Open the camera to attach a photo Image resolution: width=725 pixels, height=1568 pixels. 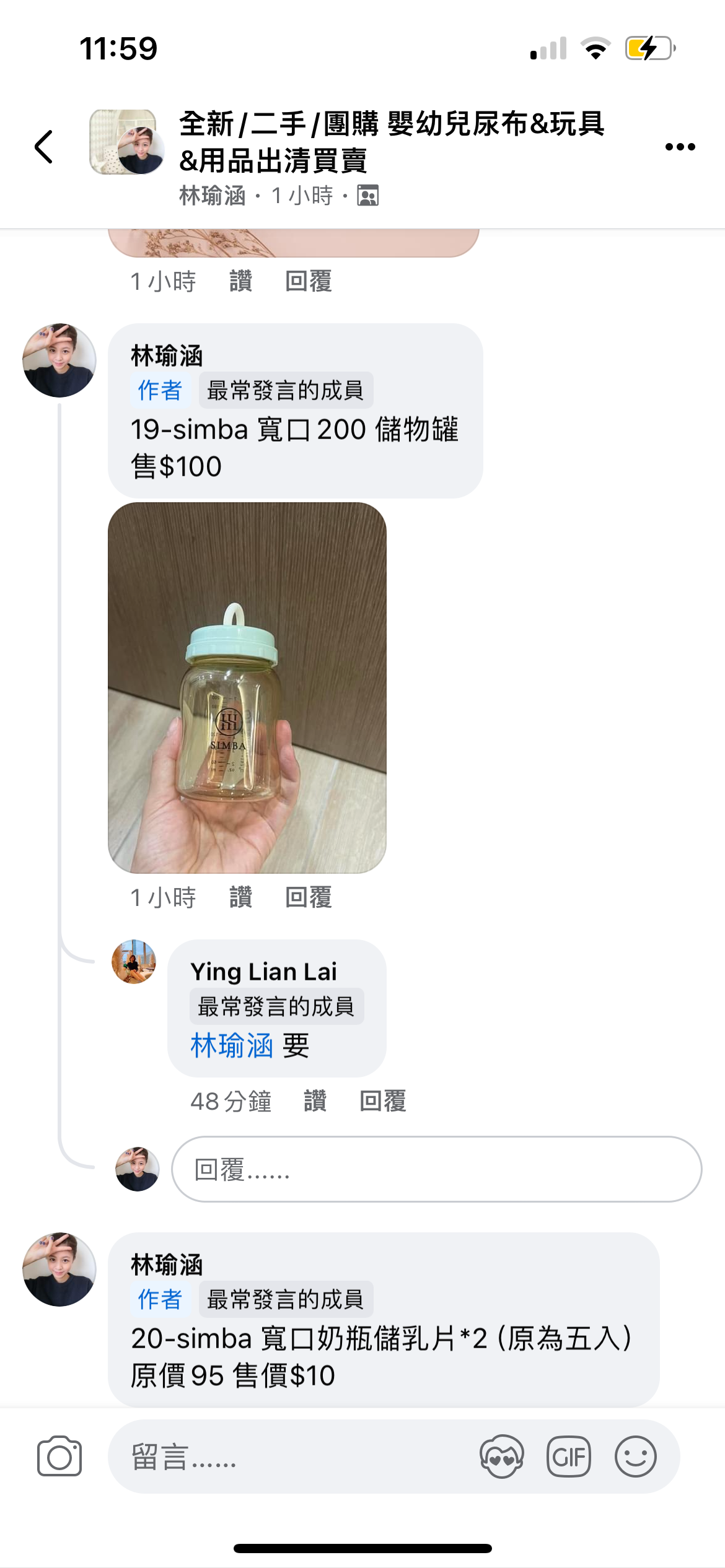(59, 1457)
